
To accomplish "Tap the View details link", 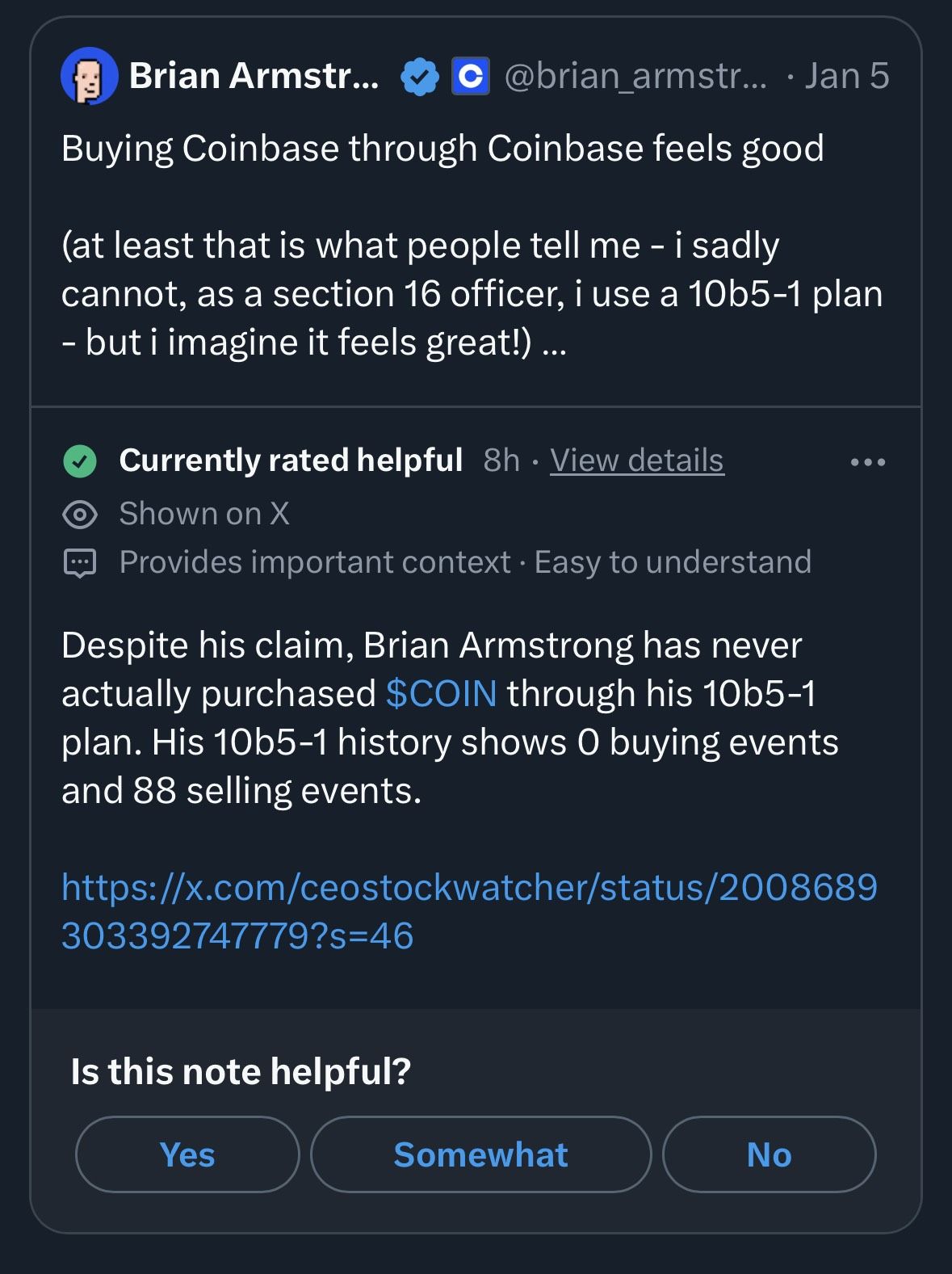I will [637, 460].
